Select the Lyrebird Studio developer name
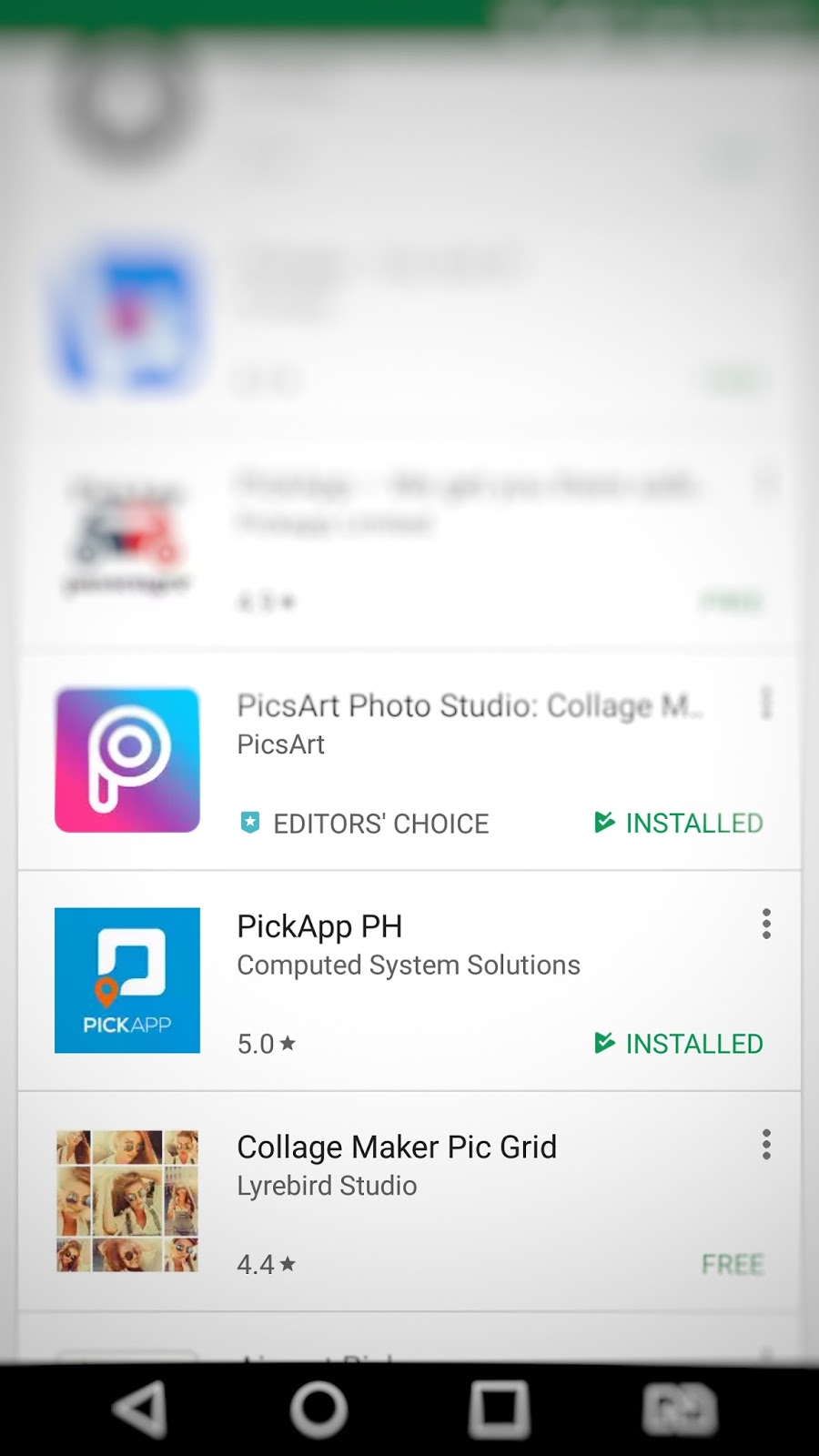Image resolution: width=819 pixels, height=1456 pixels. 326,1185
